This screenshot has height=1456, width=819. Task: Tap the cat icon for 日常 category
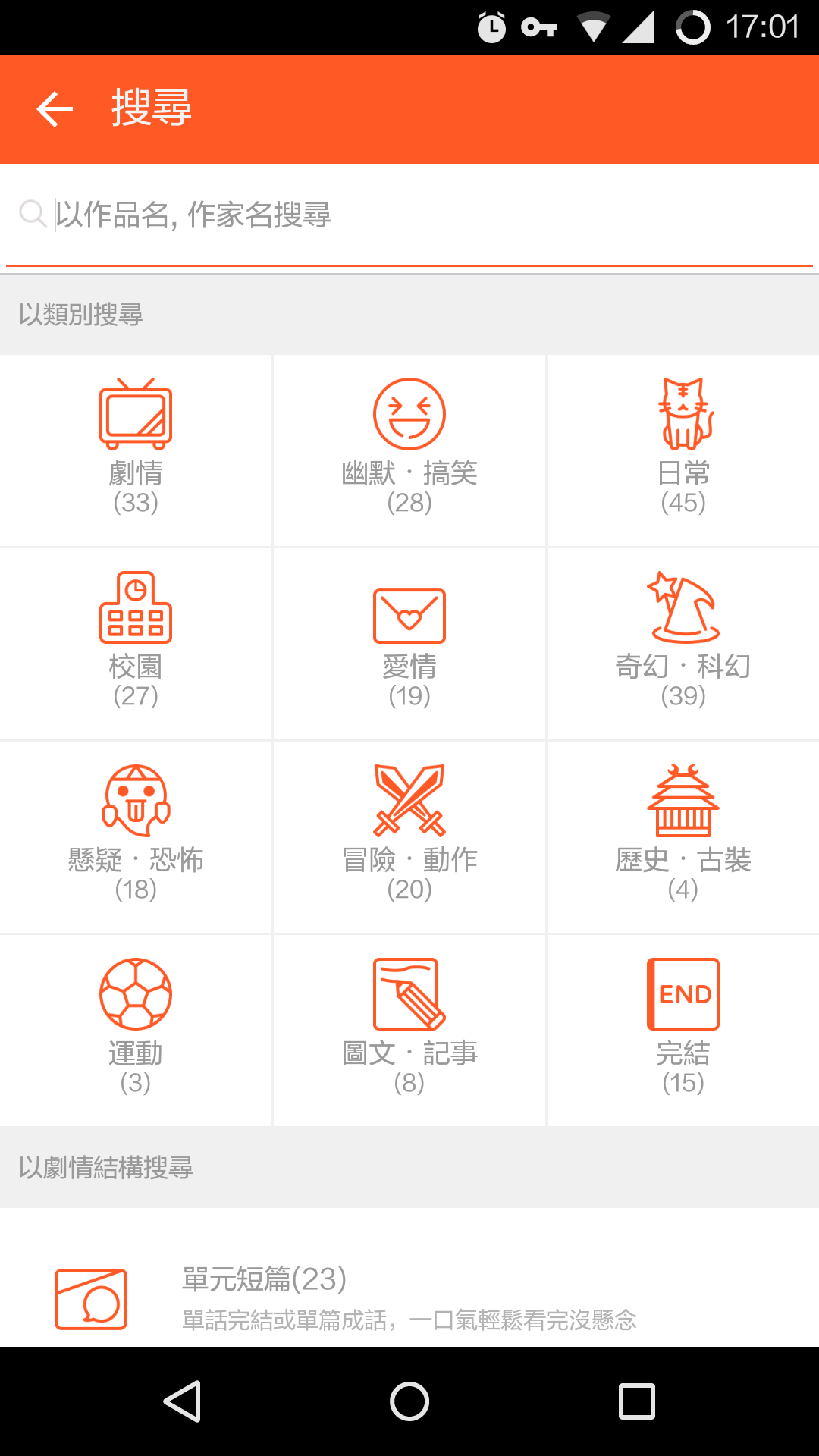pyautogui.click(x=682, y=415)
